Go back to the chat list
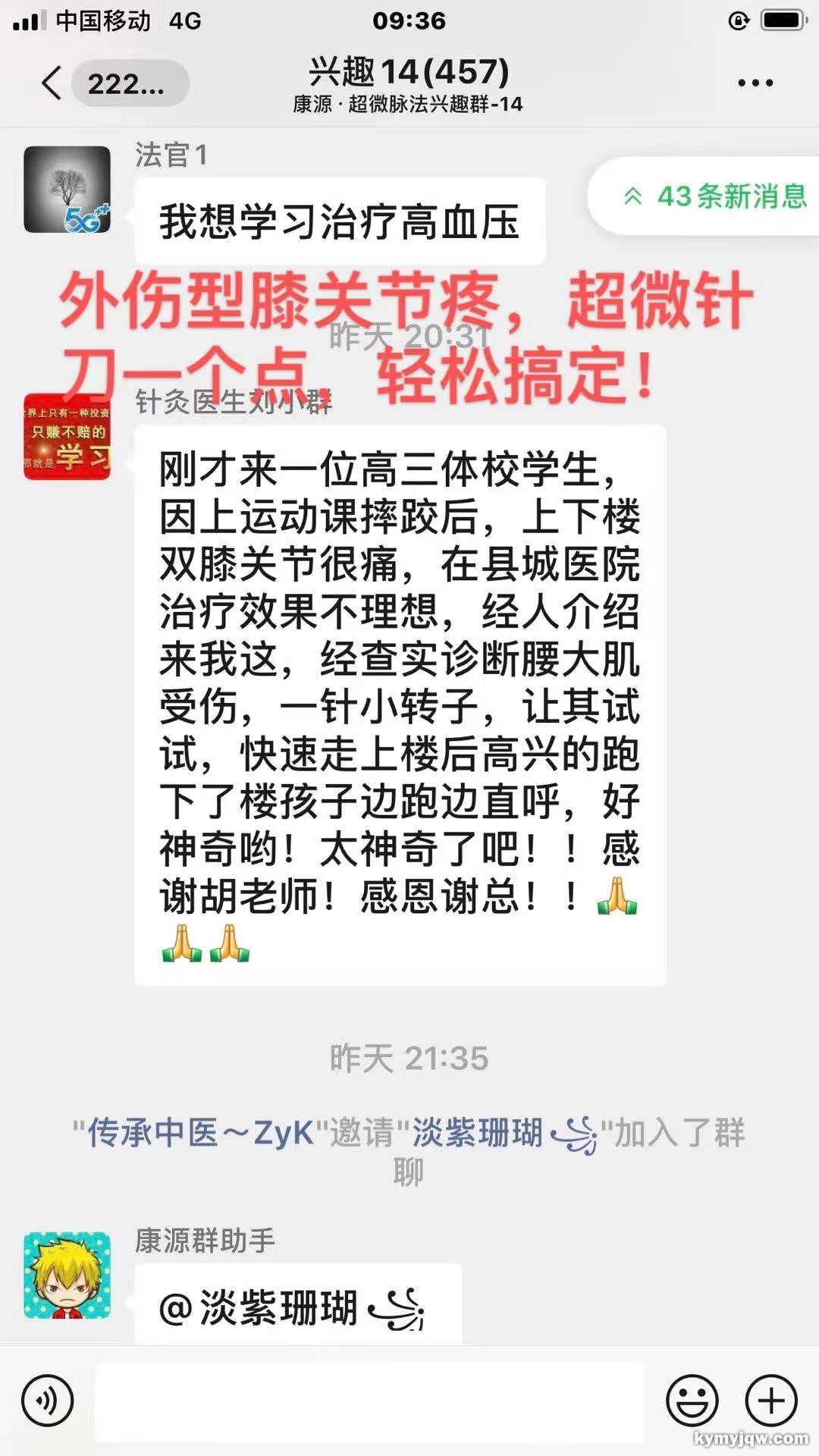The height and width of the screenshot is (1456, 819). pos(53,83)
